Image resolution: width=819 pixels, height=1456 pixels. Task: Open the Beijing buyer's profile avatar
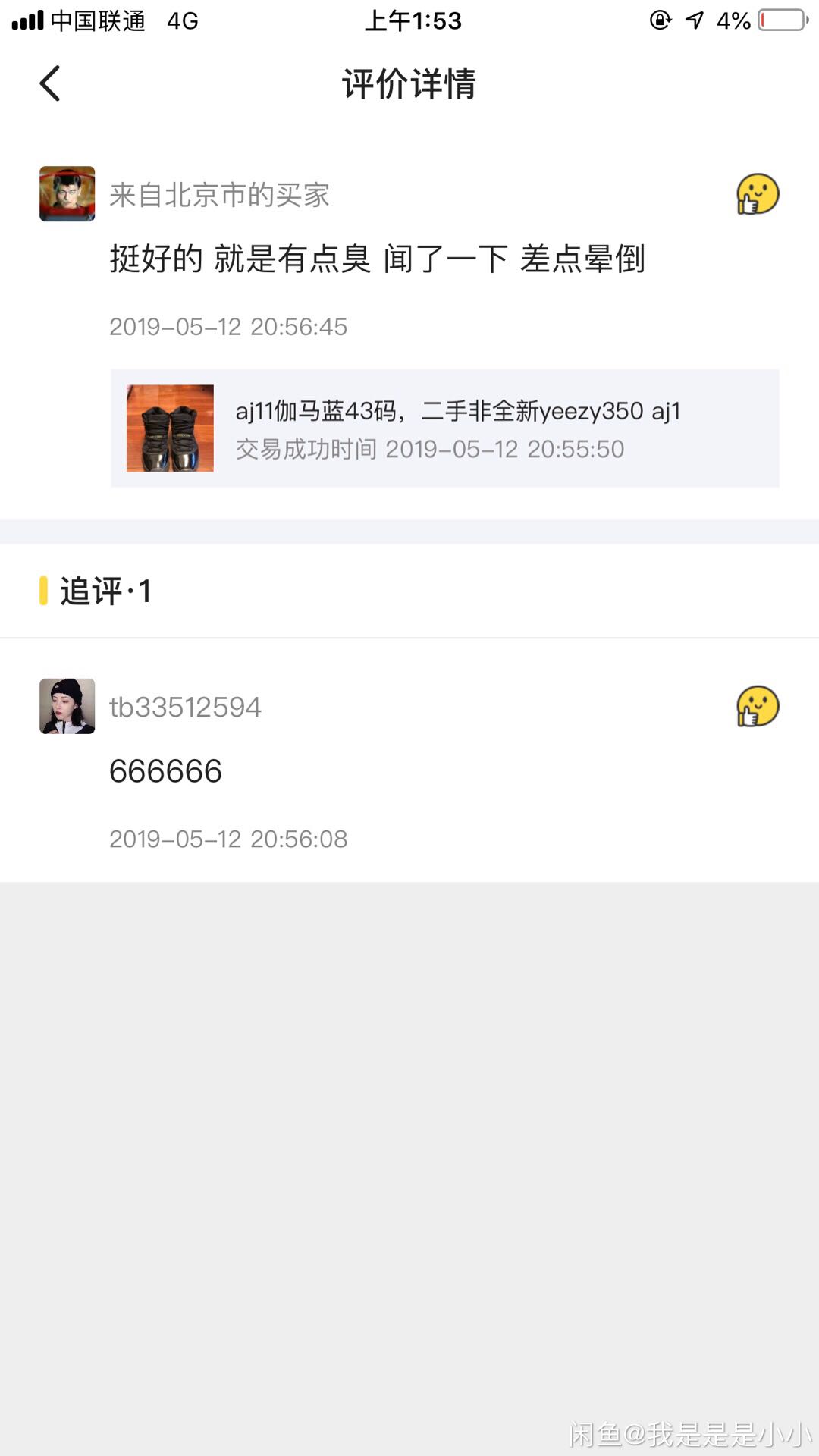click(x=67, y=194)
